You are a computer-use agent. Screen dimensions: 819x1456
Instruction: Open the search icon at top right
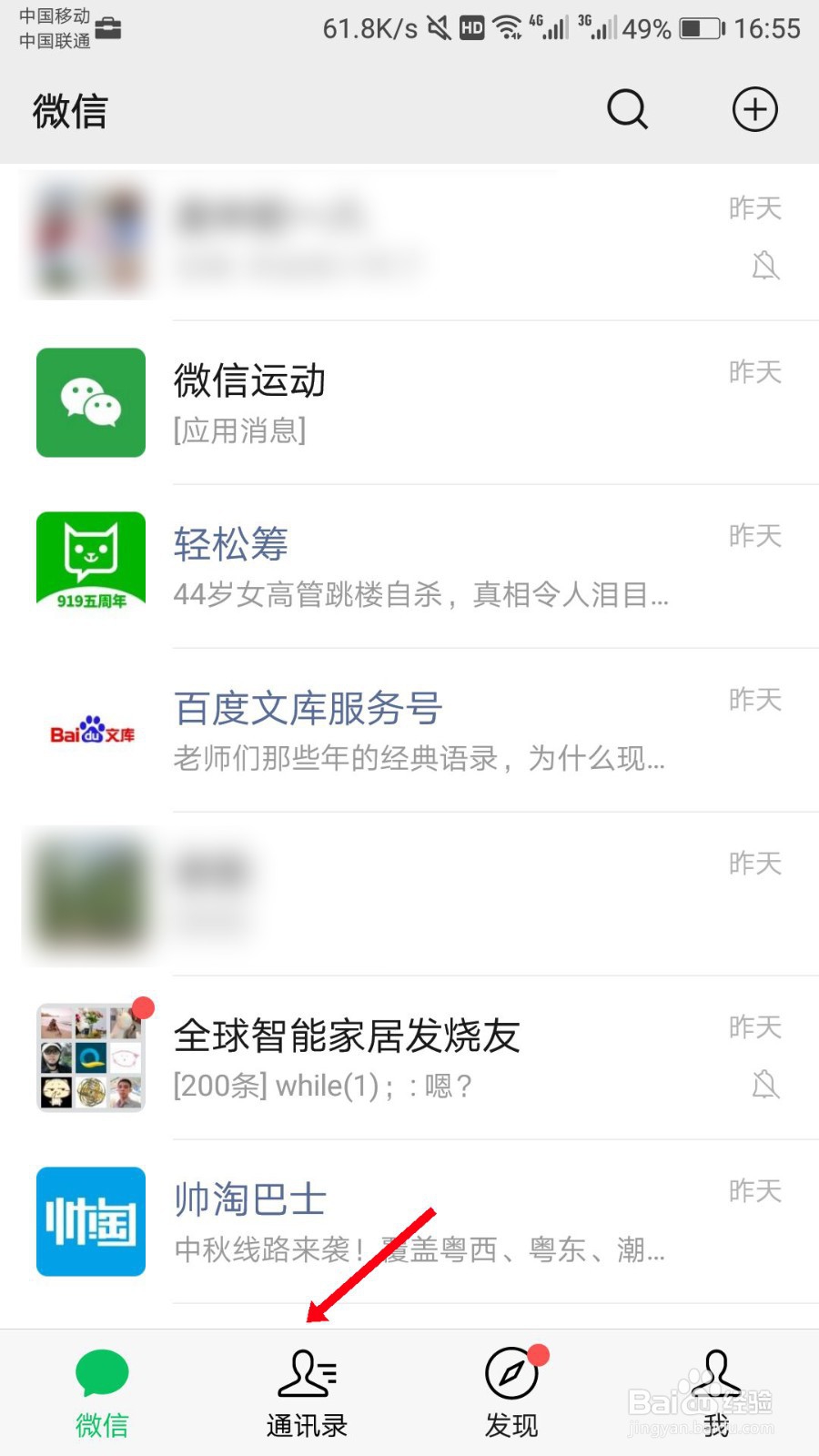pos(626,110)
